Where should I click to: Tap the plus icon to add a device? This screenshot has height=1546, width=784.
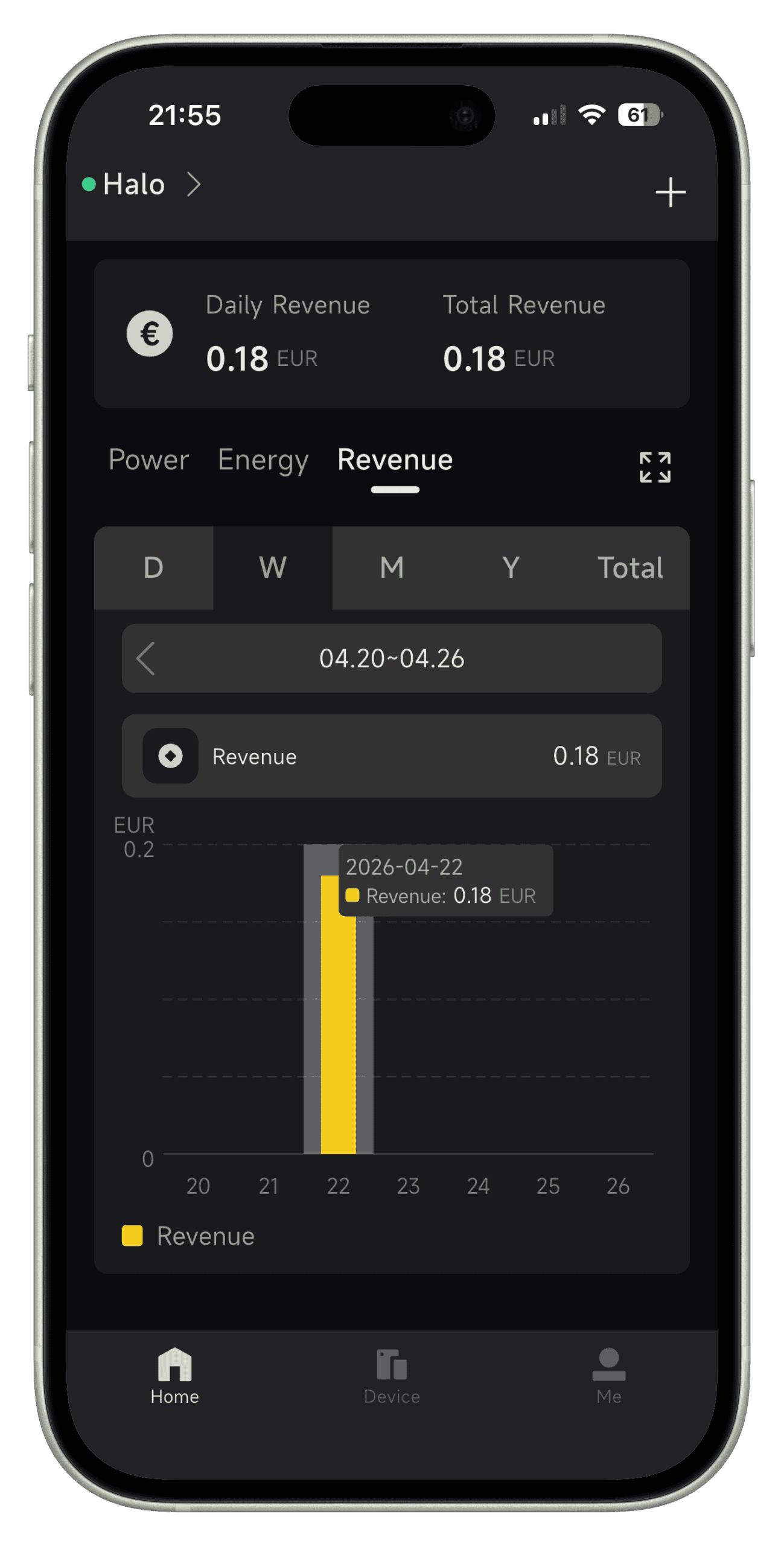click(670, 193)
